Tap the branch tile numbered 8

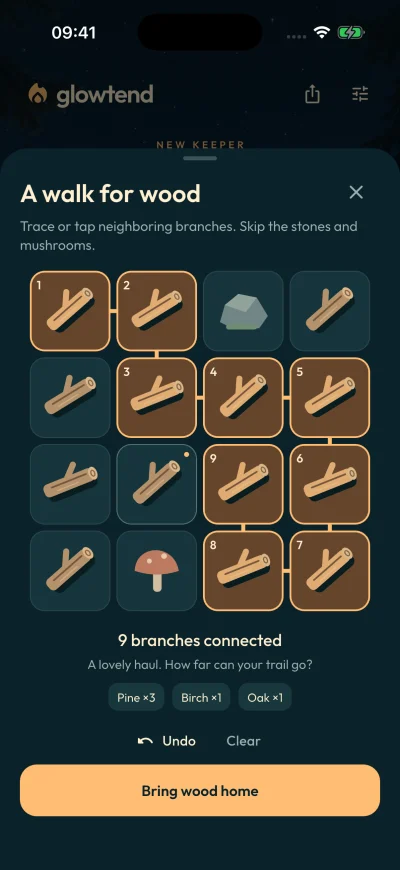click(x=243, y=570)
